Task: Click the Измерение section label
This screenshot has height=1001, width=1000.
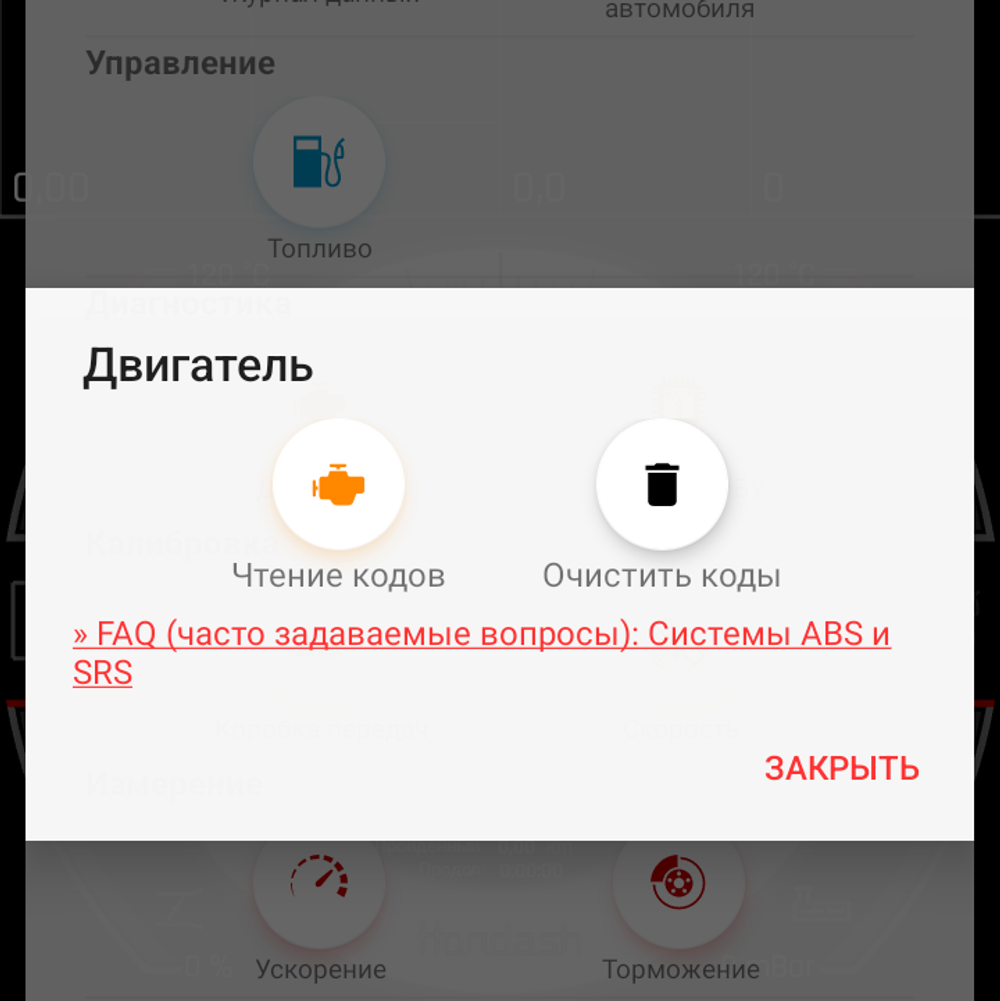Action: (x=176, y=785)
